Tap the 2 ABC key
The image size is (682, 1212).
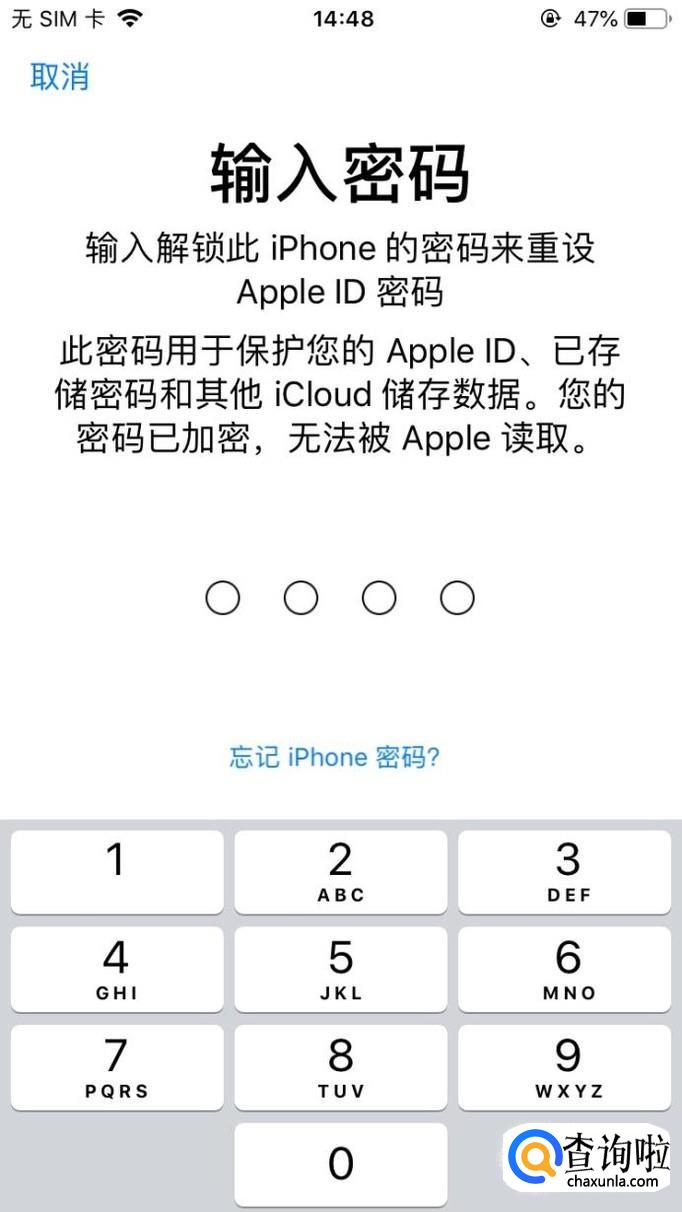pyautogui.click(x=341, y=871)
